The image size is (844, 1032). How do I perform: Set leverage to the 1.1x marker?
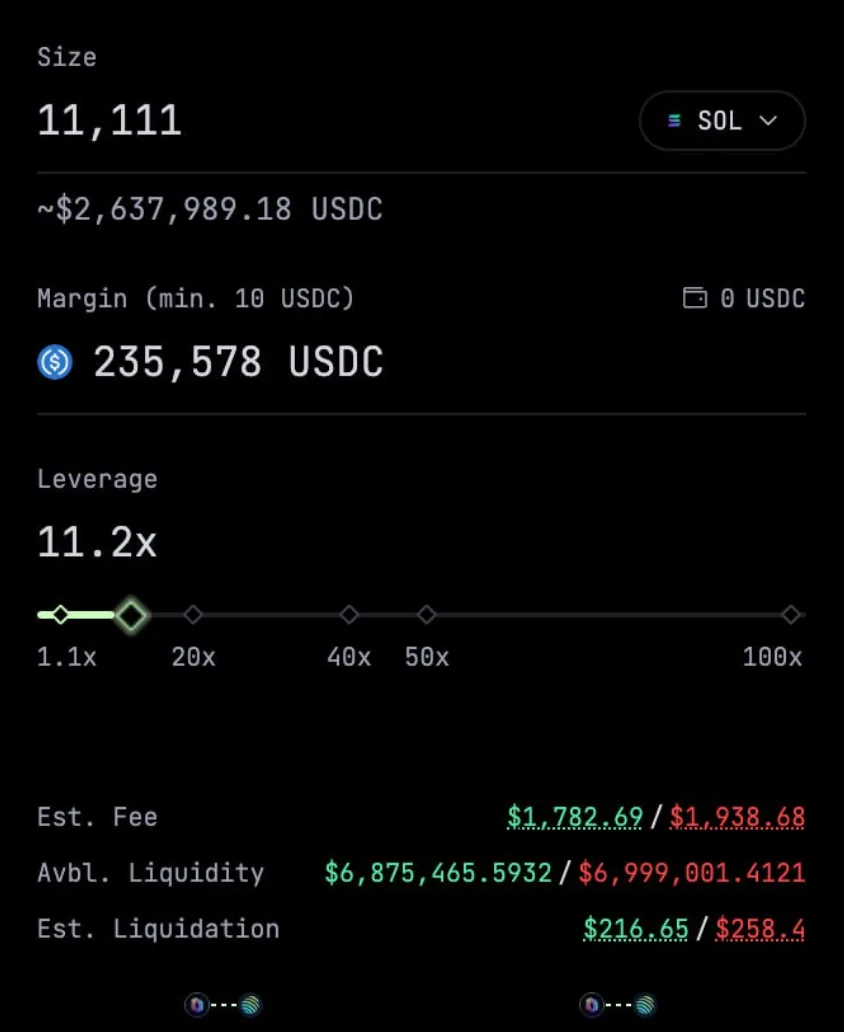coord(61,614)
